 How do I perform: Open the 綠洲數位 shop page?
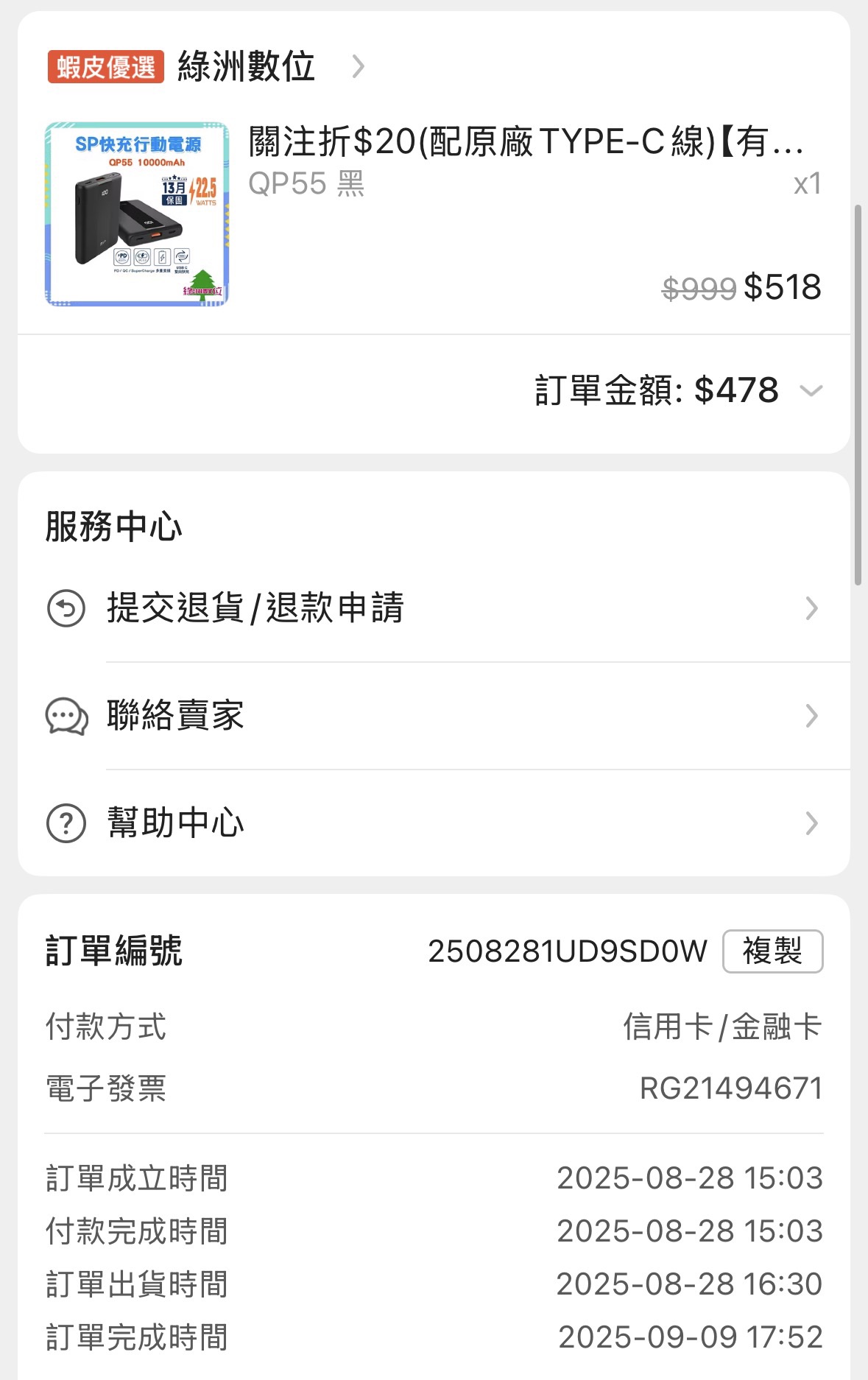click(x=247, y=67)
